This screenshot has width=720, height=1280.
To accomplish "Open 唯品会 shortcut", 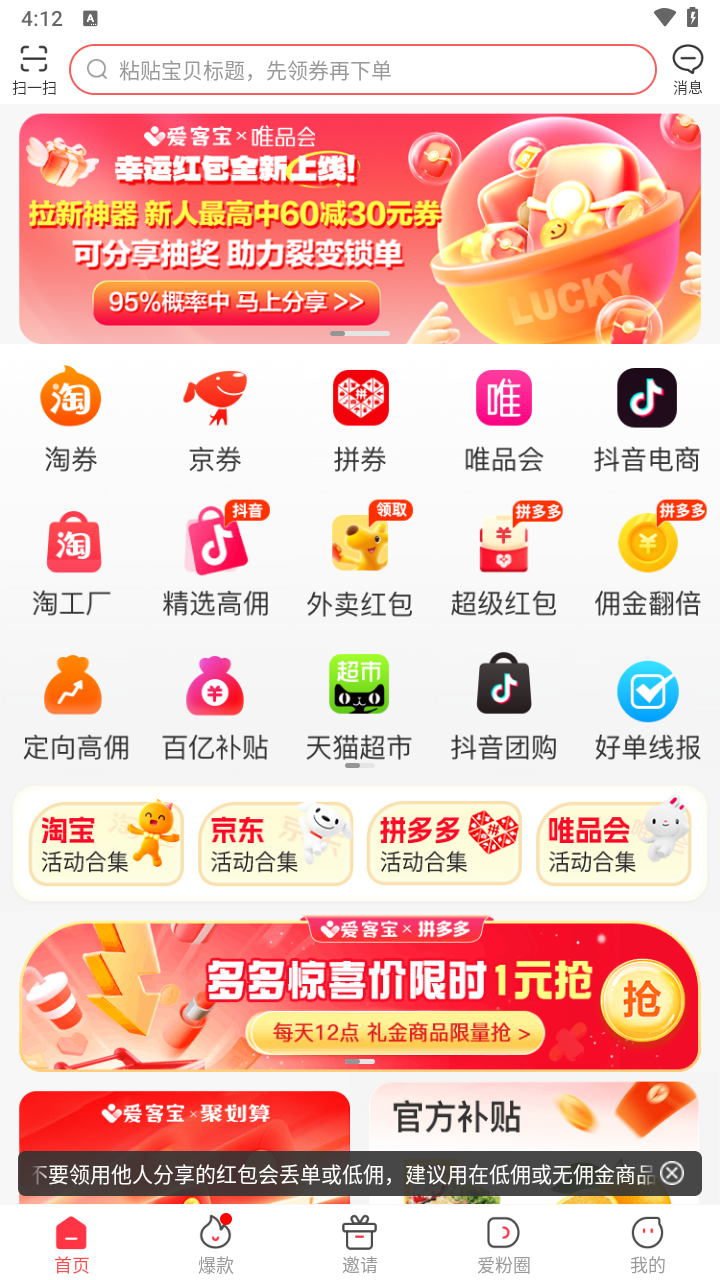I will point(504,418).
